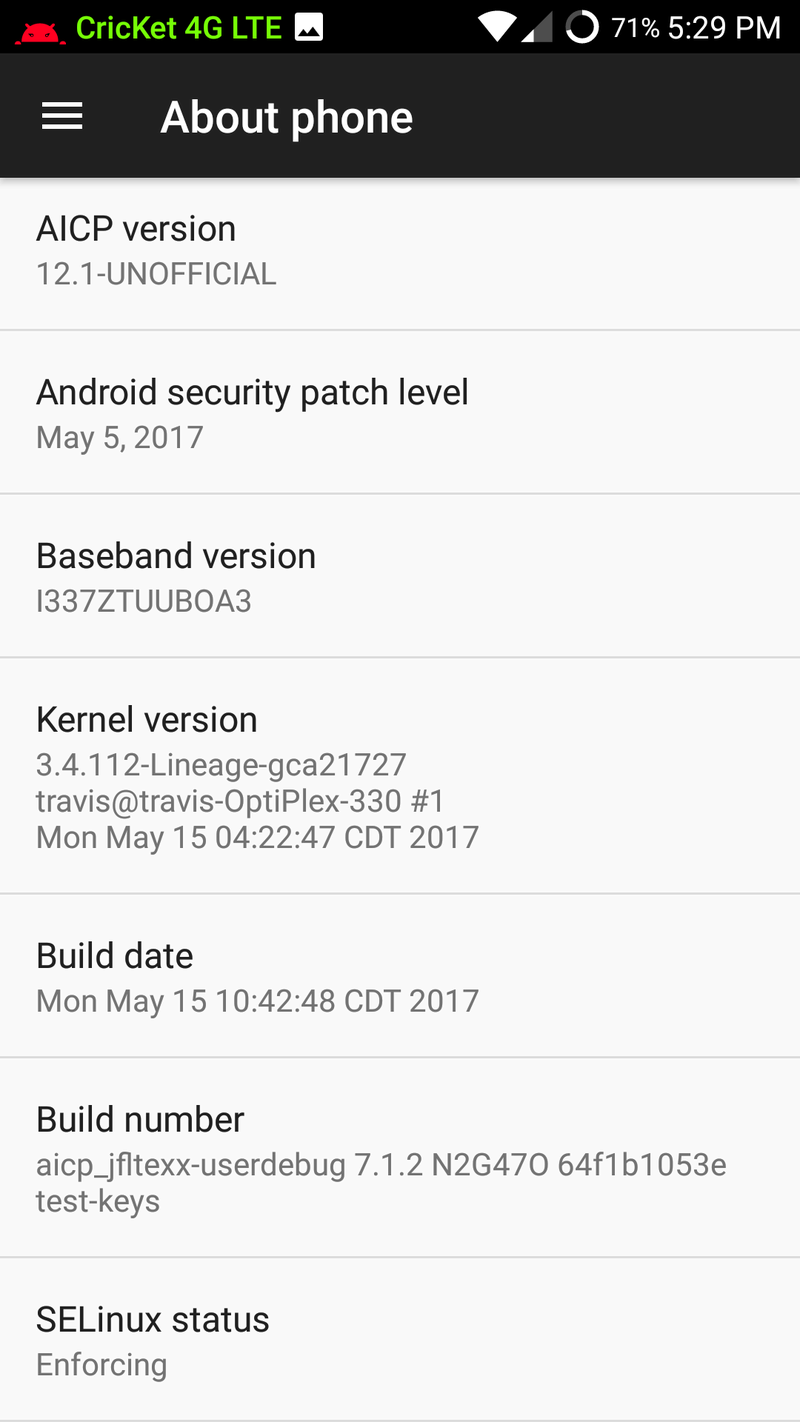Open the SELinux status row

coord(400,1340)
